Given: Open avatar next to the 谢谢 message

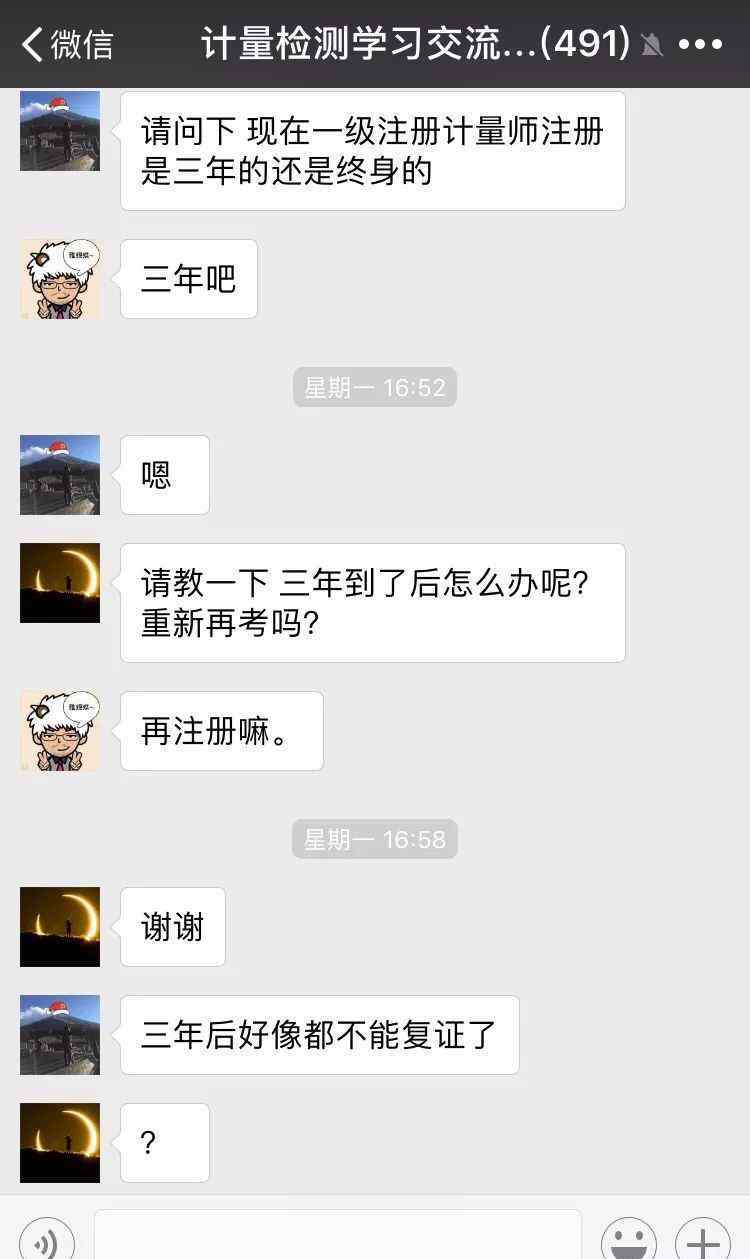Looking at the screenshot, I should click(60, 927).
